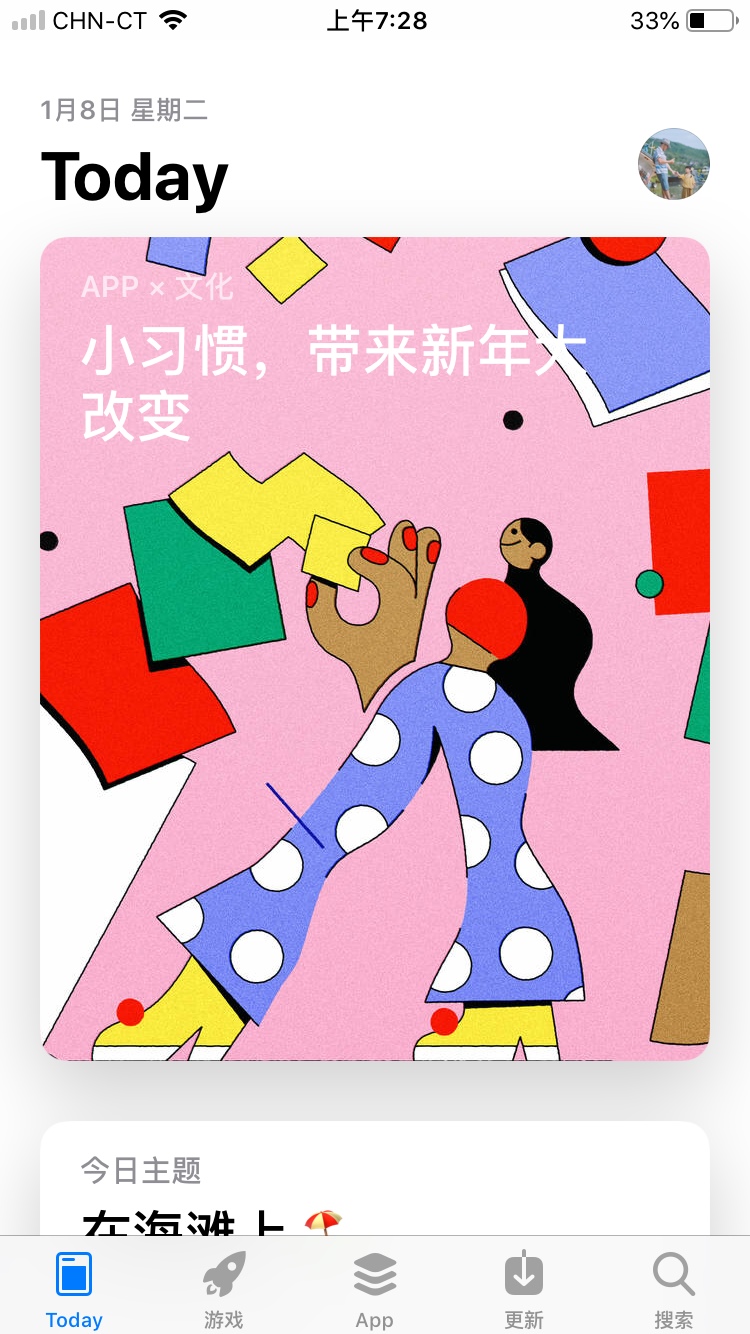Image resolution: width=750 pixels, height=1334 pixels.
Task: Switch to the App tab
Action: coord(375,1288)
